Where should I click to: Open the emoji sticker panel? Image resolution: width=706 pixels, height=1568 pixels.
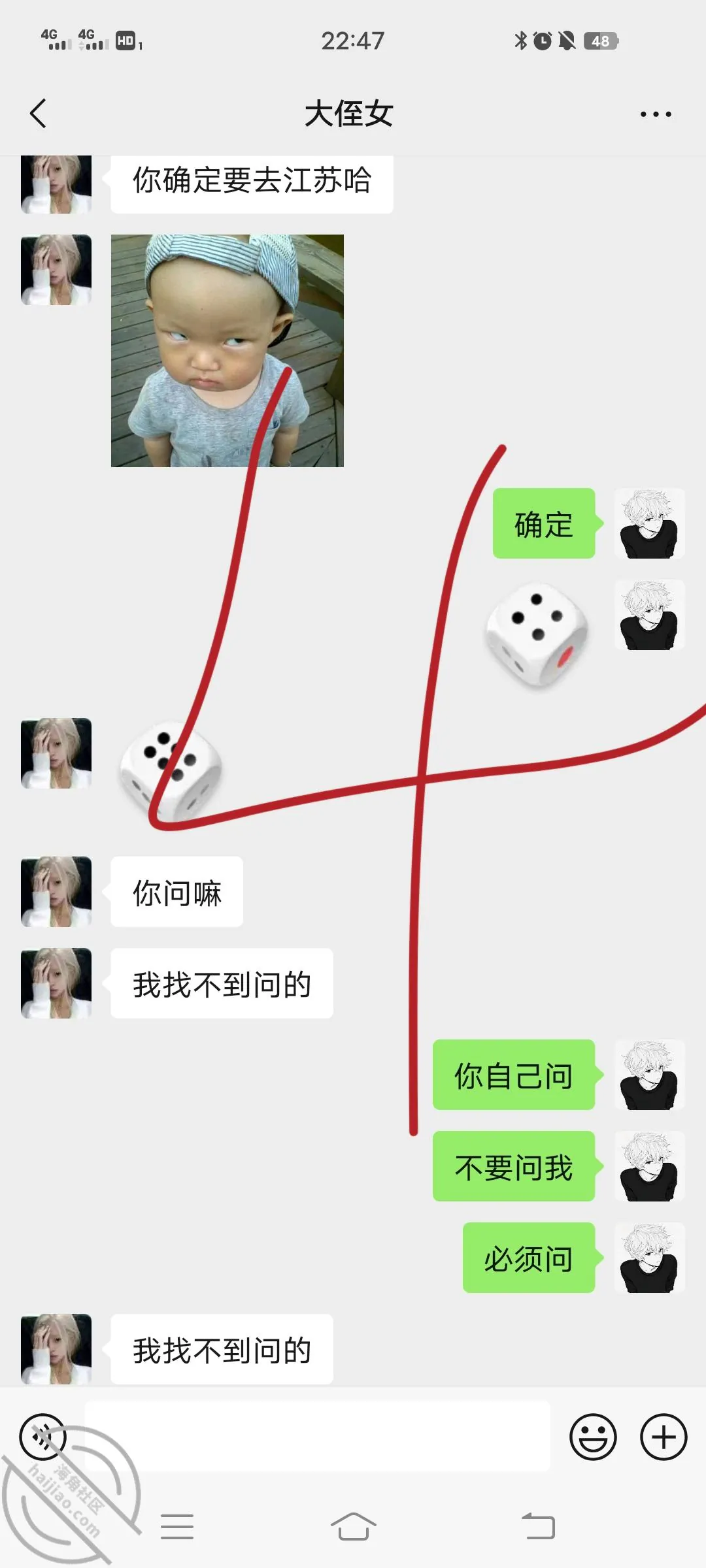click(593, 1437)
